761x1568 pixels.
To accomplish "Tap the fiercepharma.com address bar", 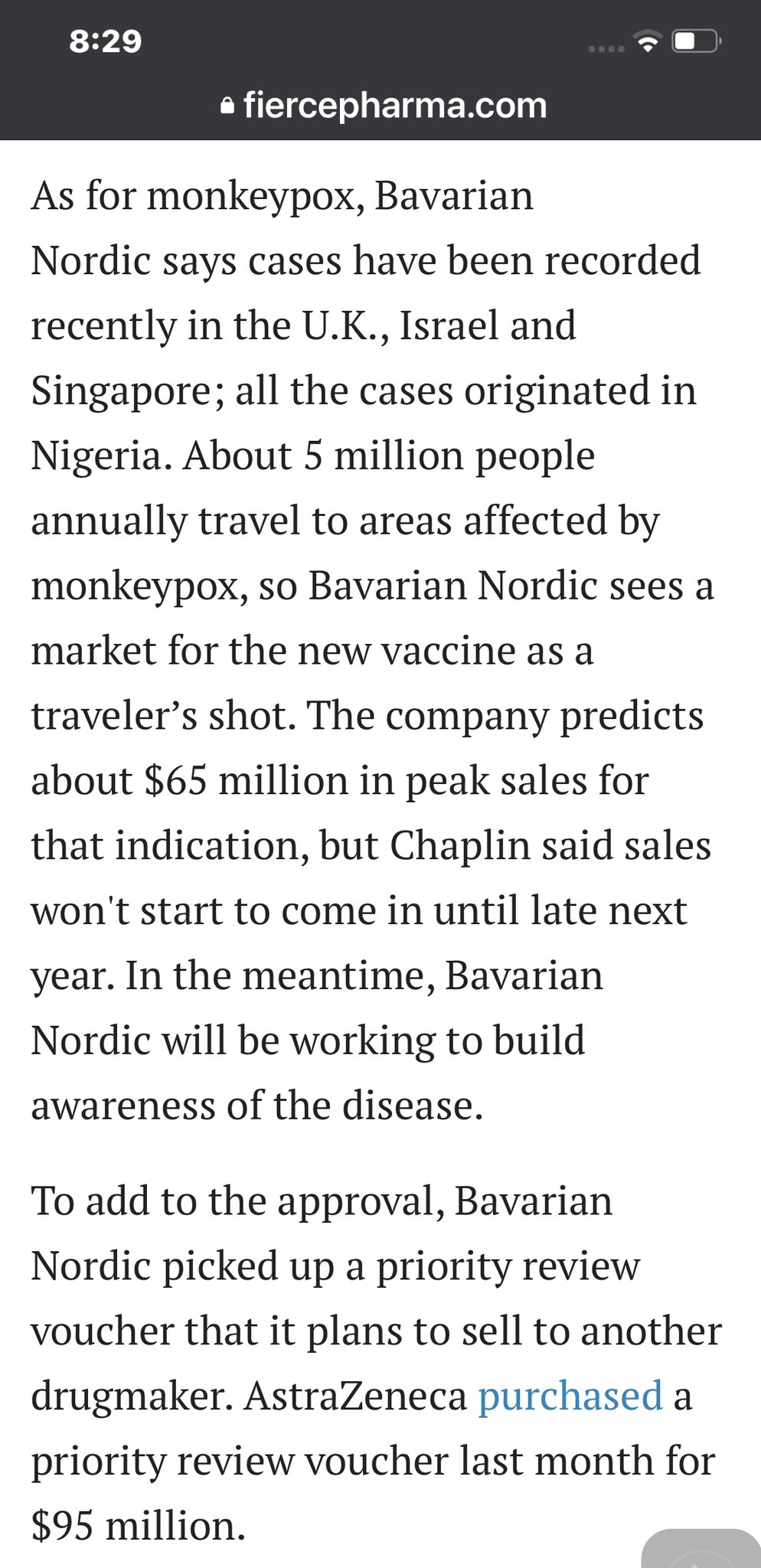I will (383, 105).
